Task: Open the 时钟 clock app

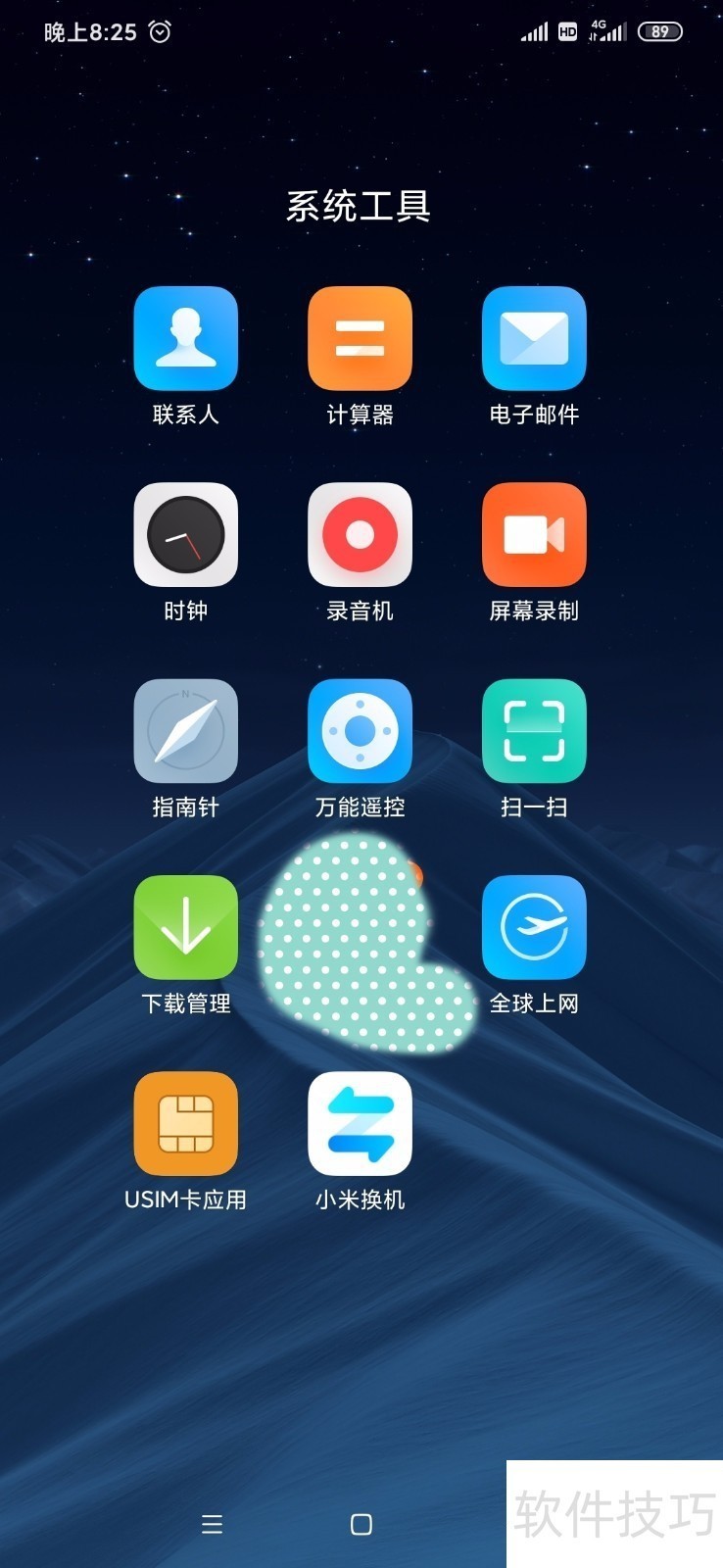Action: [185, 535]
